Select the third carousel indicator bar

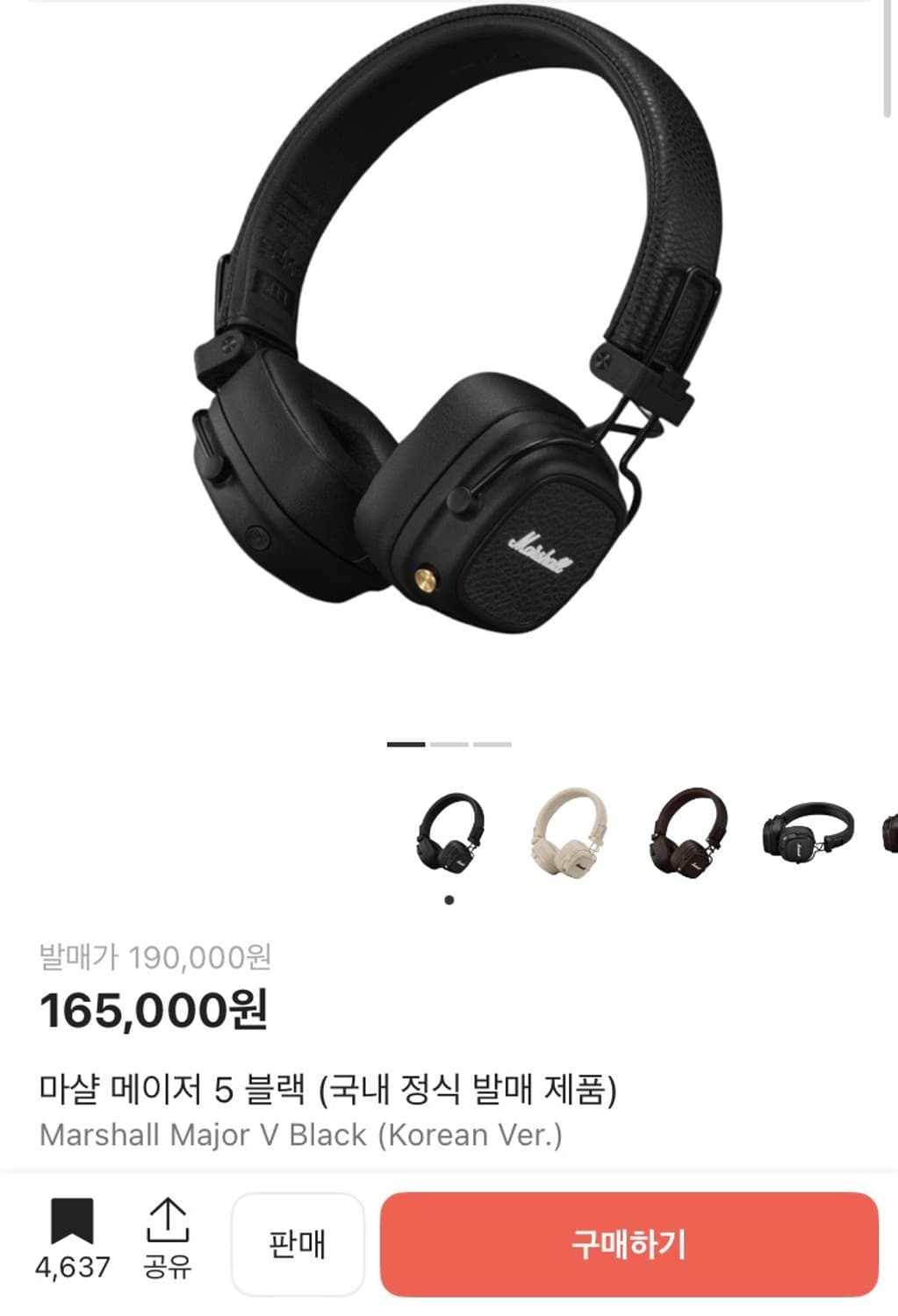pyautogui.click(x=491, y=743)
